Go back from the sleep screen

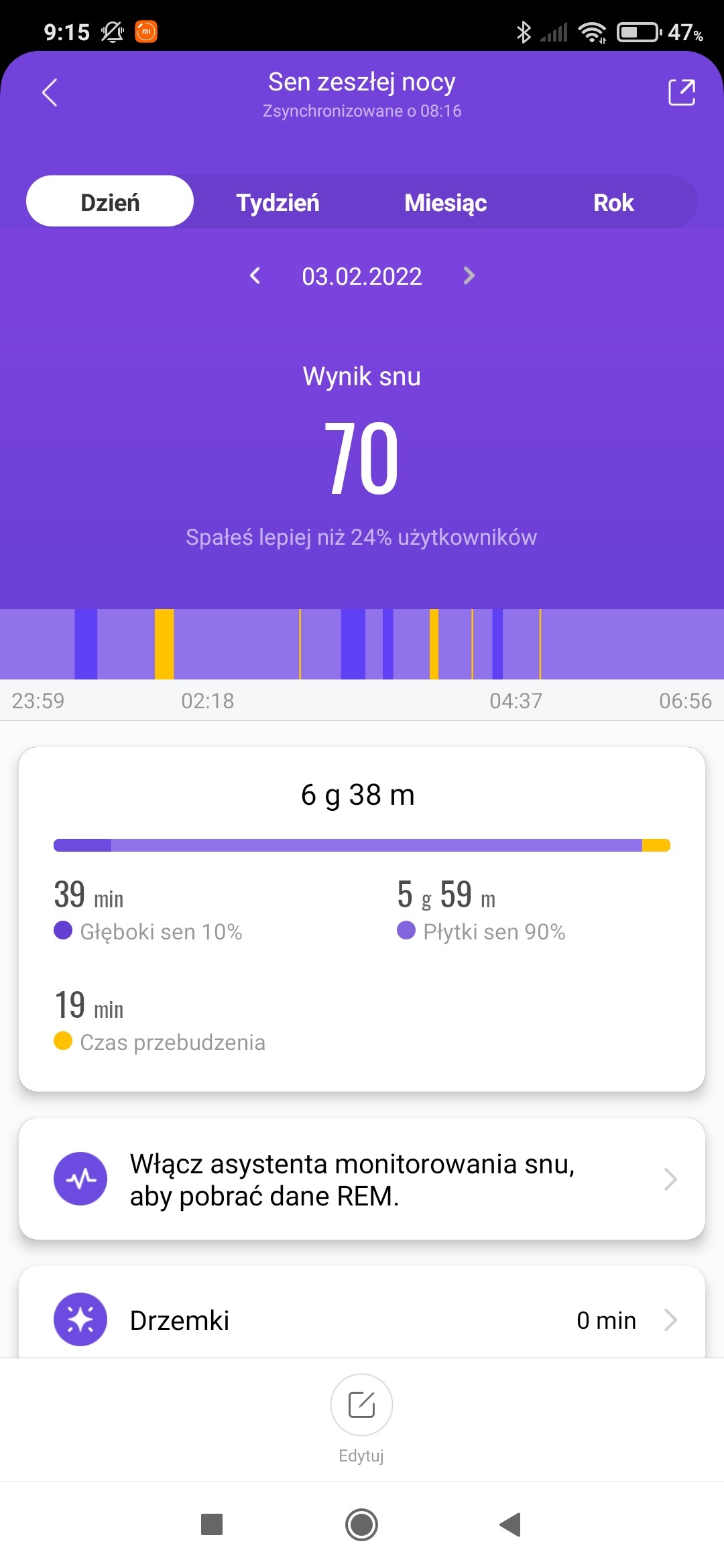point(50,92)
